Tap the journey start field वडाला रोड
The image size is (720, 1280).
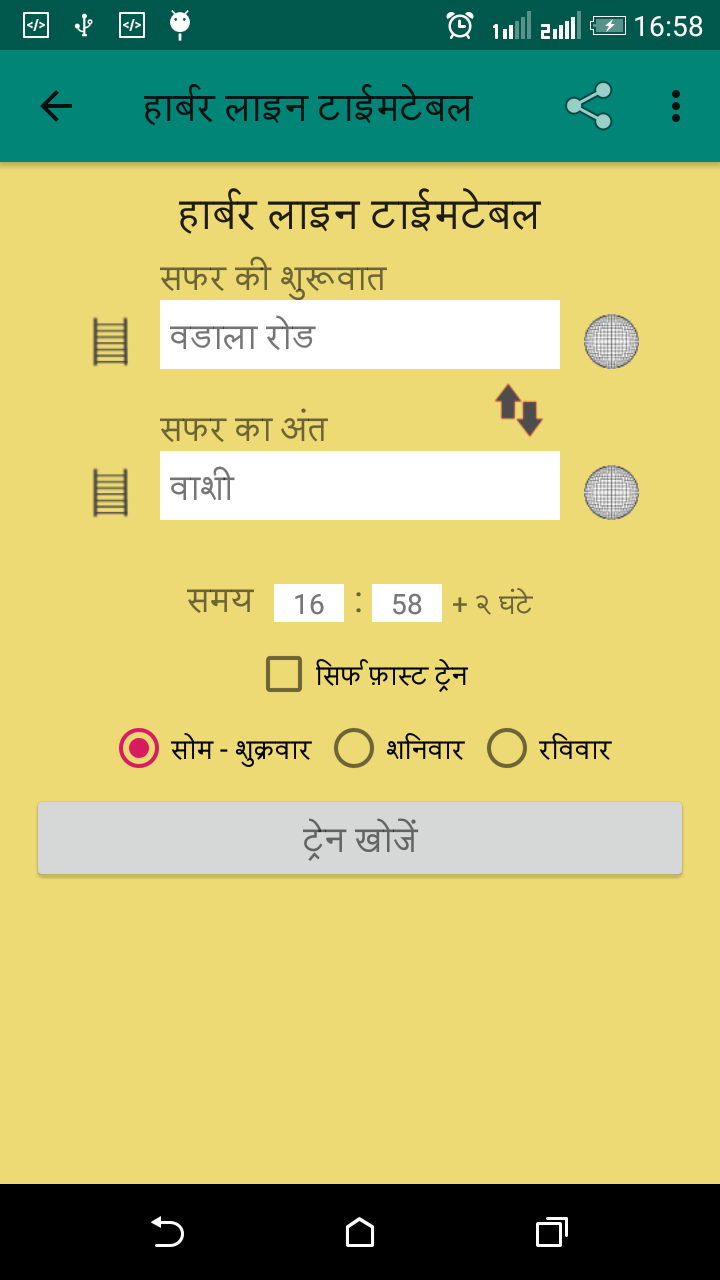[x=360, y=335]
